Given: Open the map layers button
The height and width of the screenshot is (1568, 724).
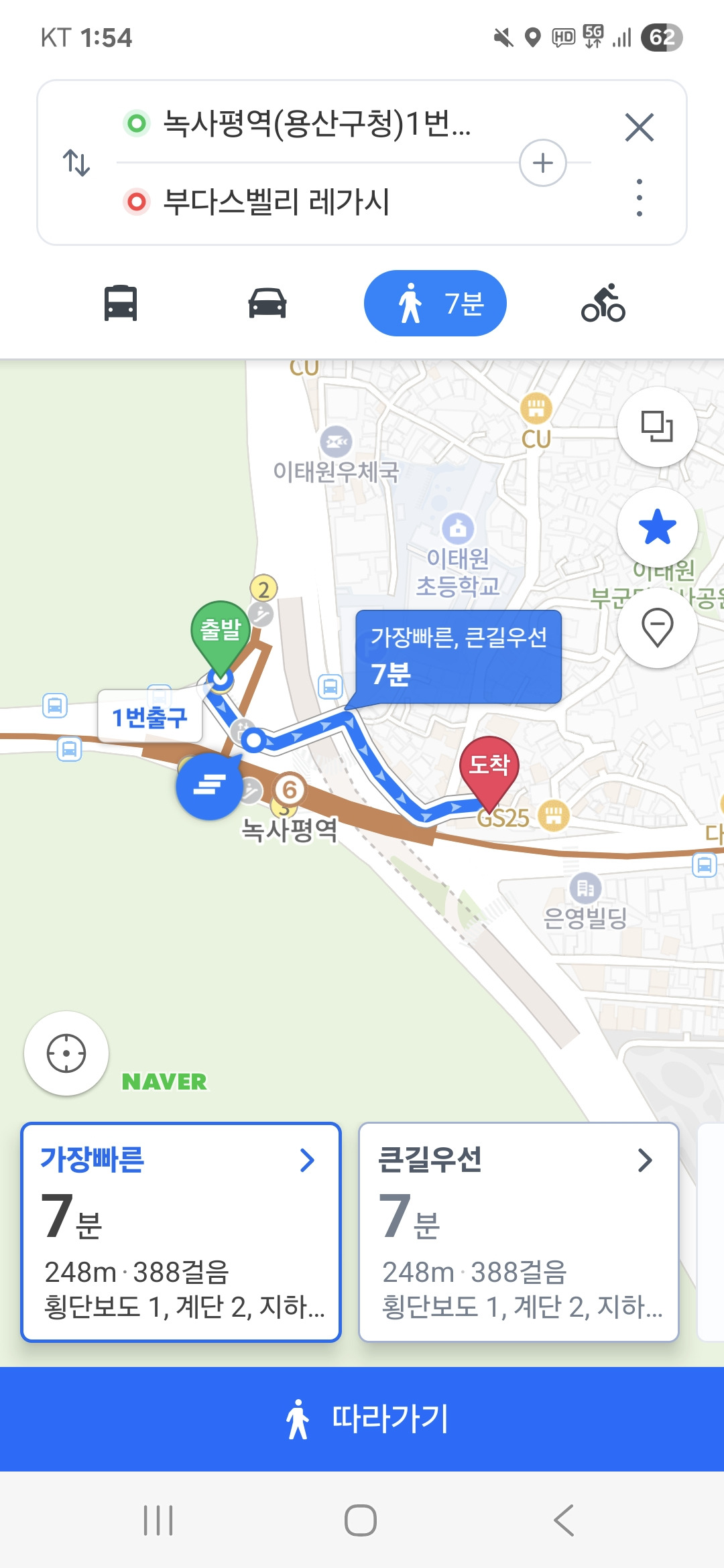Looking at the screenshot, I should tap(657, 426).
